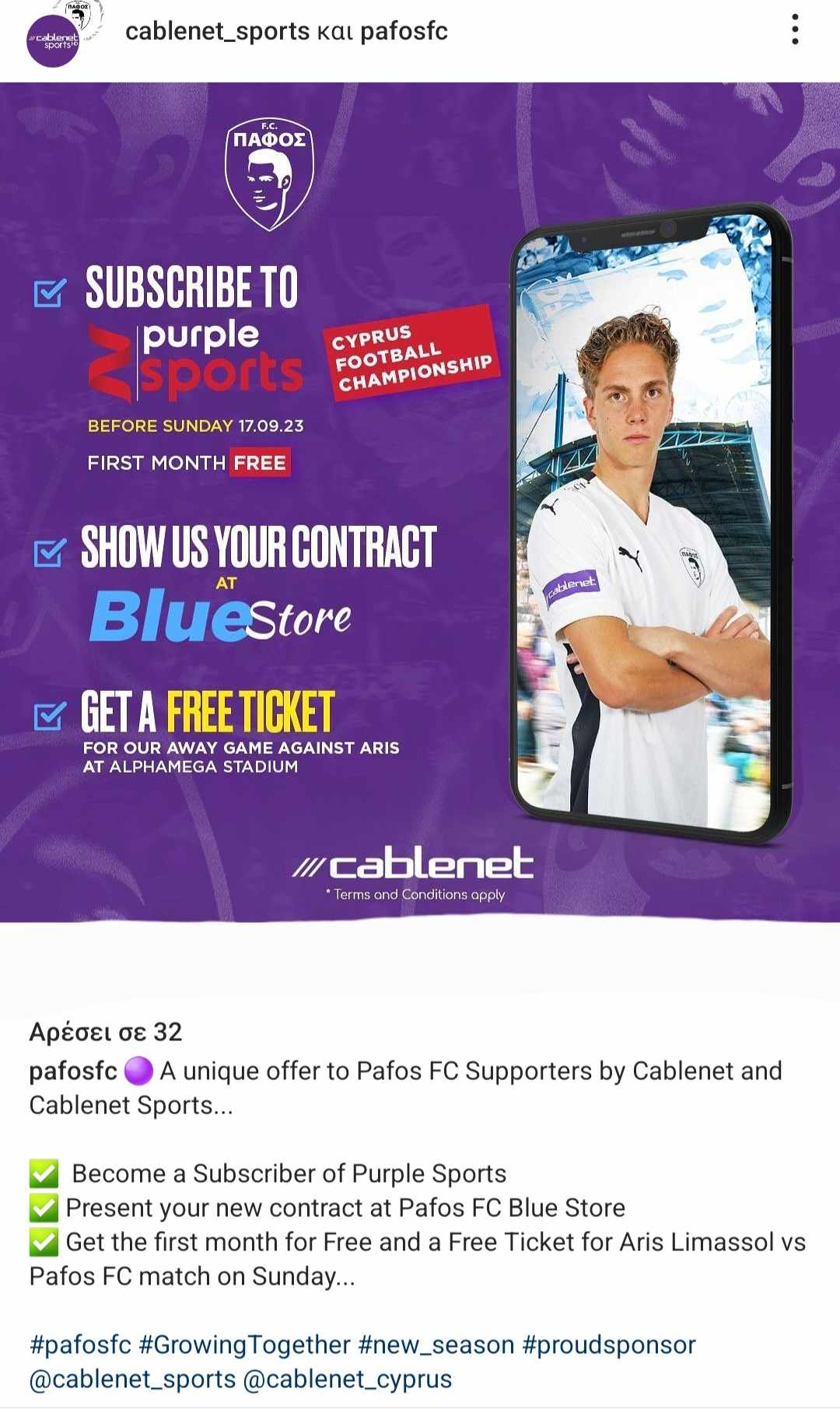Open pafosfc username in caption

coord(72,1071)
